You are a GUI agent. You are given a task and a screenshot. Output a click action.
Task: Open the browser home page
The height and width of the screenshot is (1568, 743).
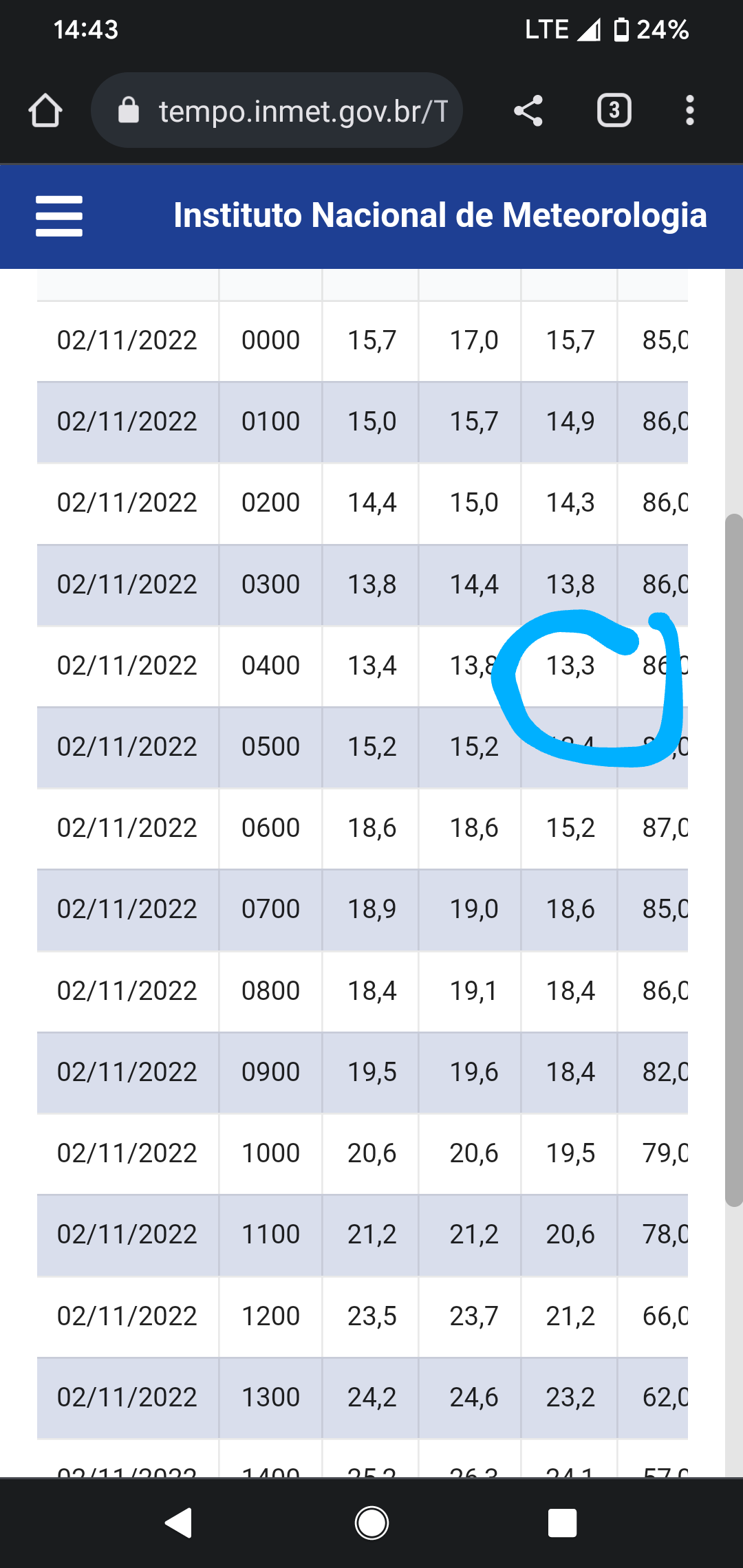pos(45,111)
